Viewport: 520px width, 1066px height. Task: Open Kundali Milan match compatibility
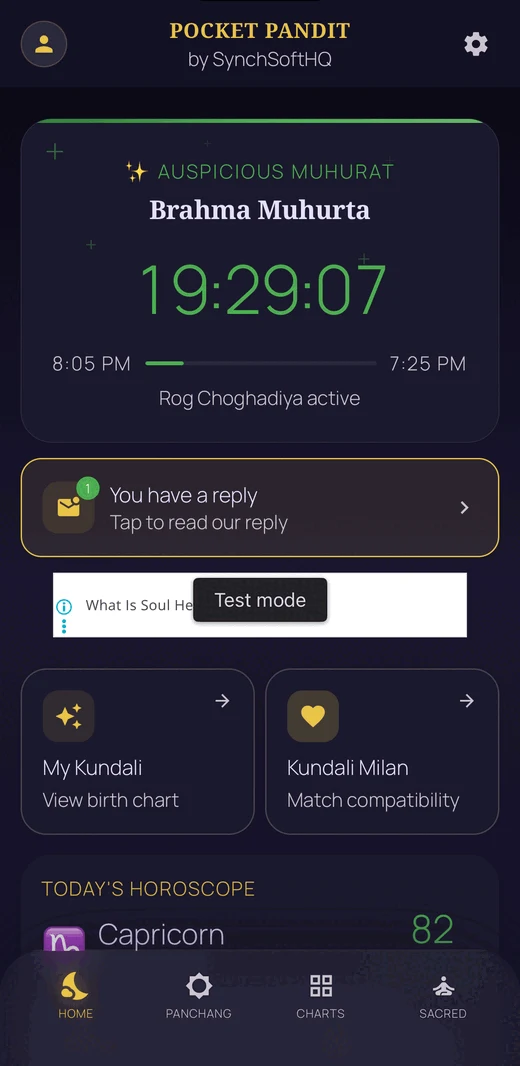point(382,751)
